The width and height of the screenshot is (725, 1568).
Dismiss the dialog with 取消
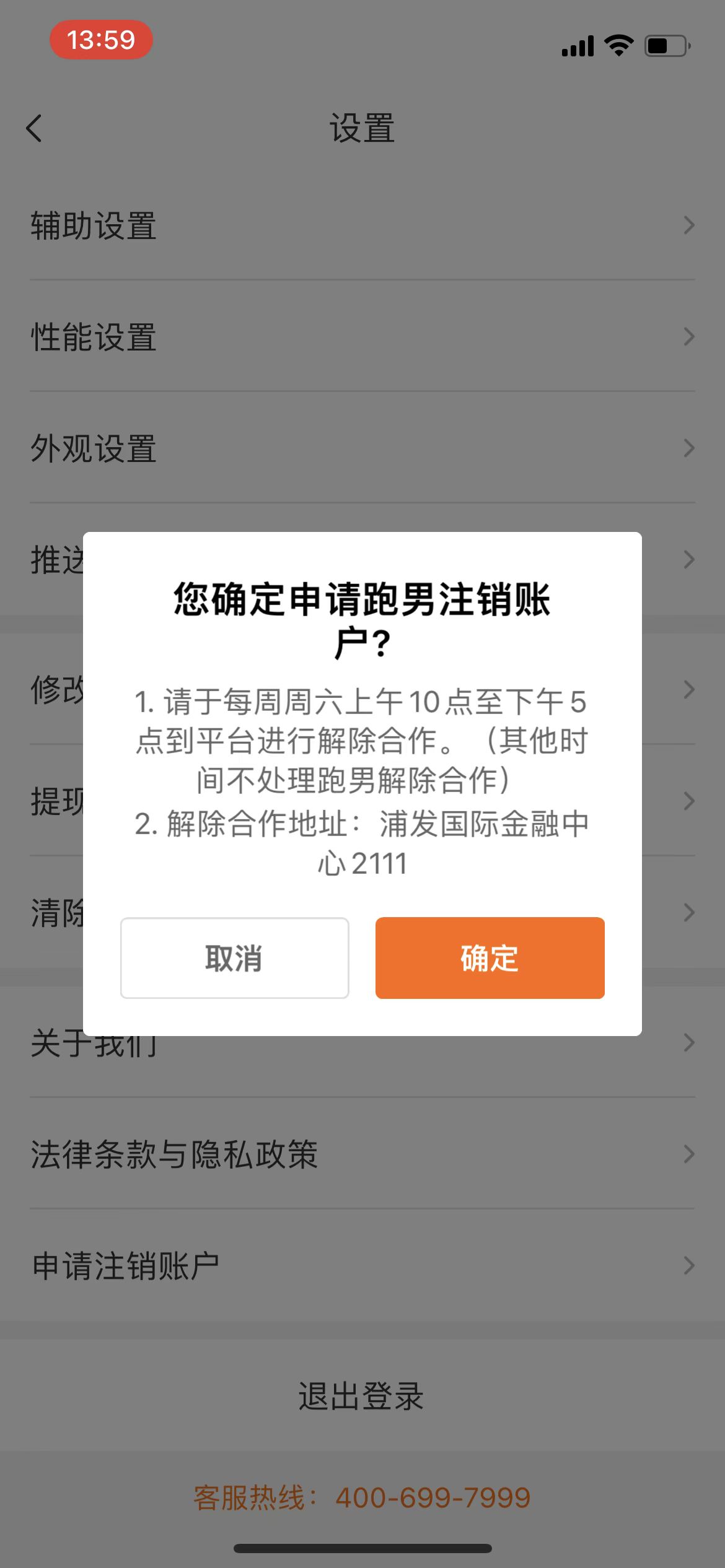pos(234,958)
